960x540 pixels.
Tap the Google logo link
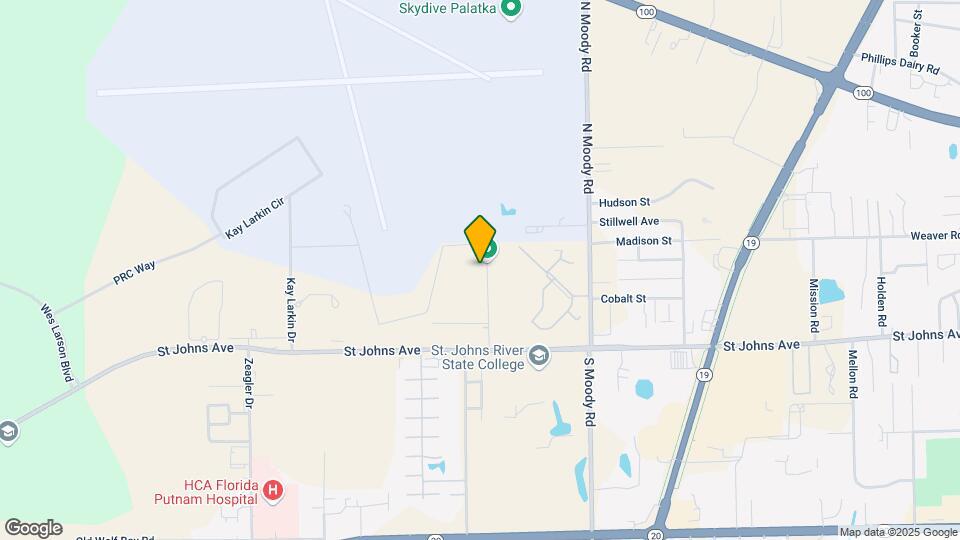coord(33,528)
